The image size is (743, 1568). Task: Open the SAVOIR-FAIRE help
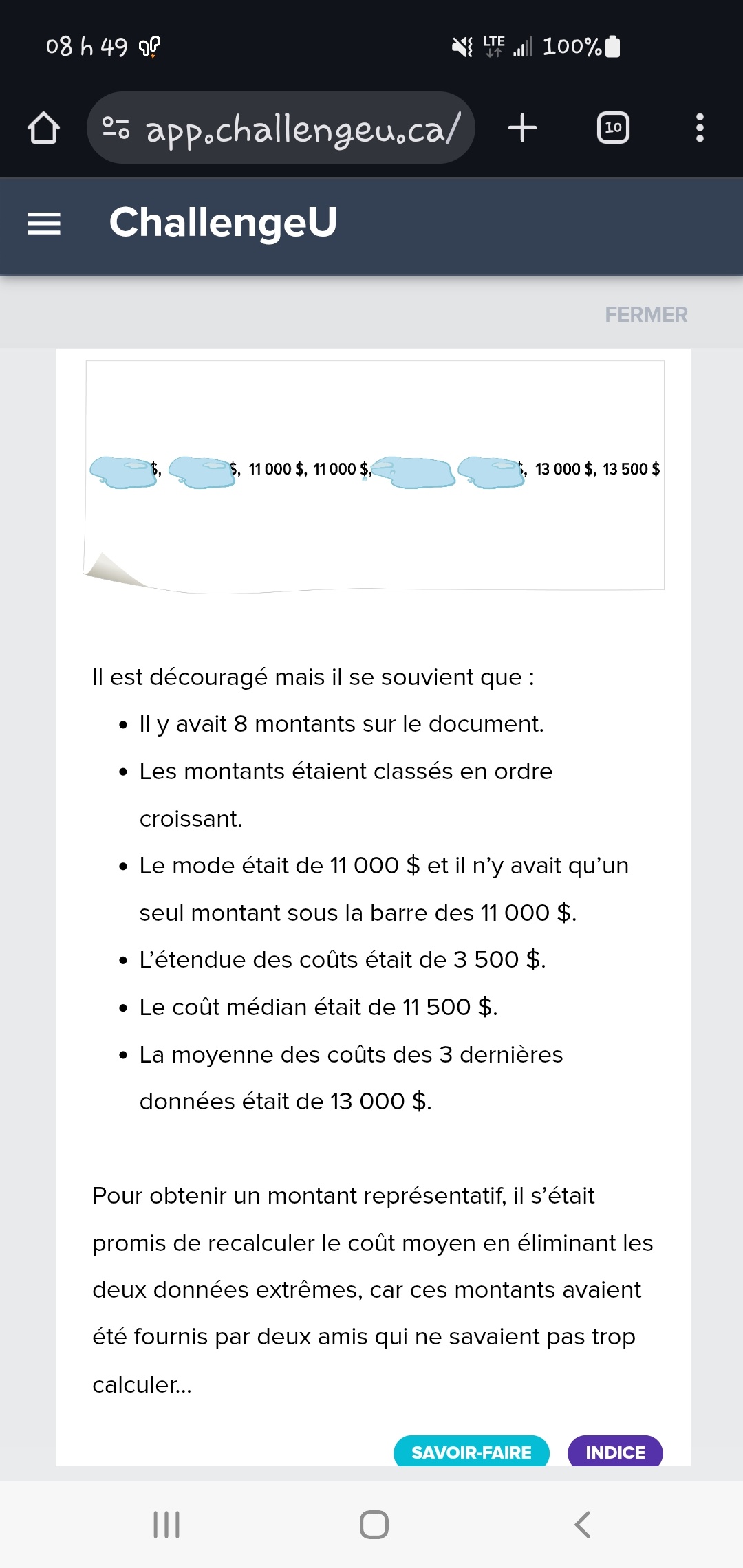coord(471,1451)
